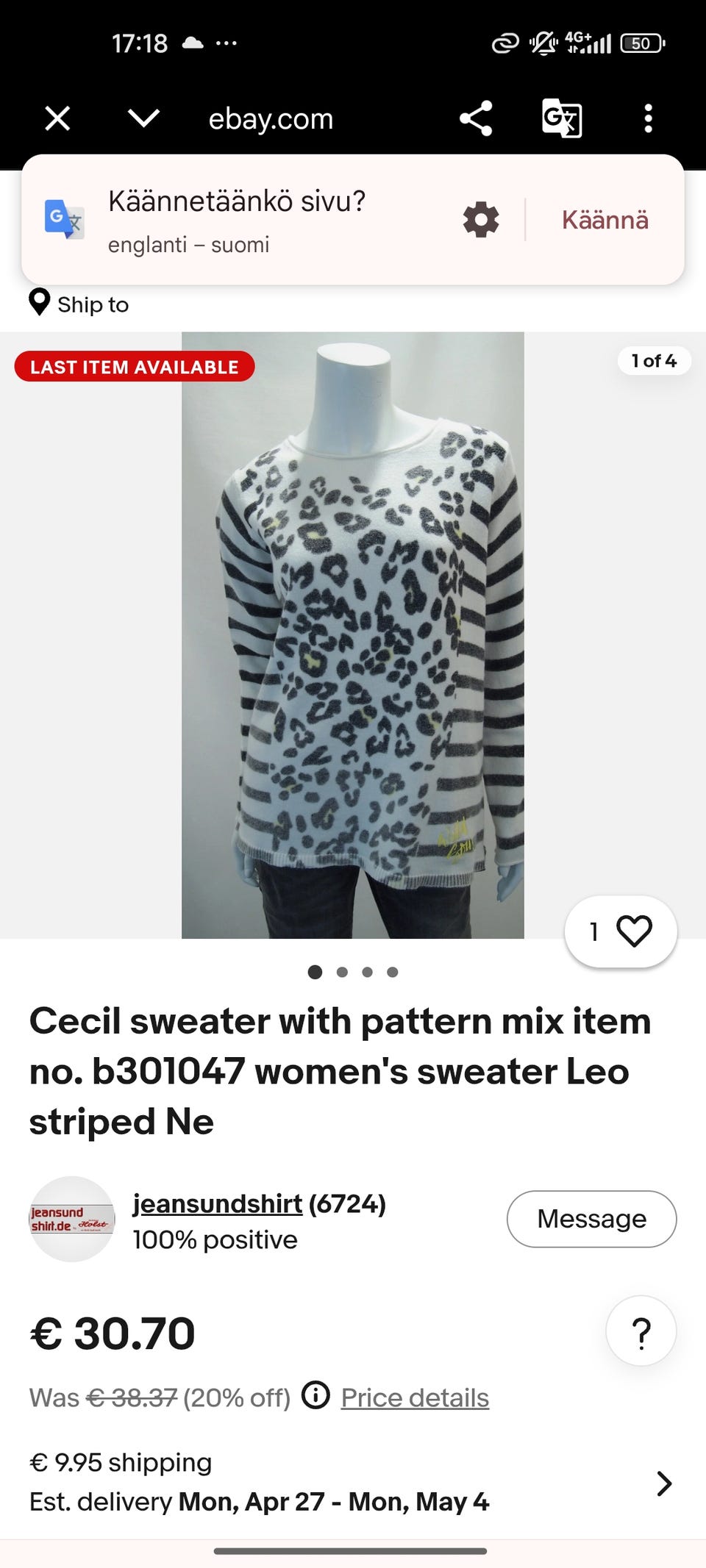Screen dimensions: 706x1568
Task: Open shipping and delivery details chevron
Action: tap(663, 1483)
